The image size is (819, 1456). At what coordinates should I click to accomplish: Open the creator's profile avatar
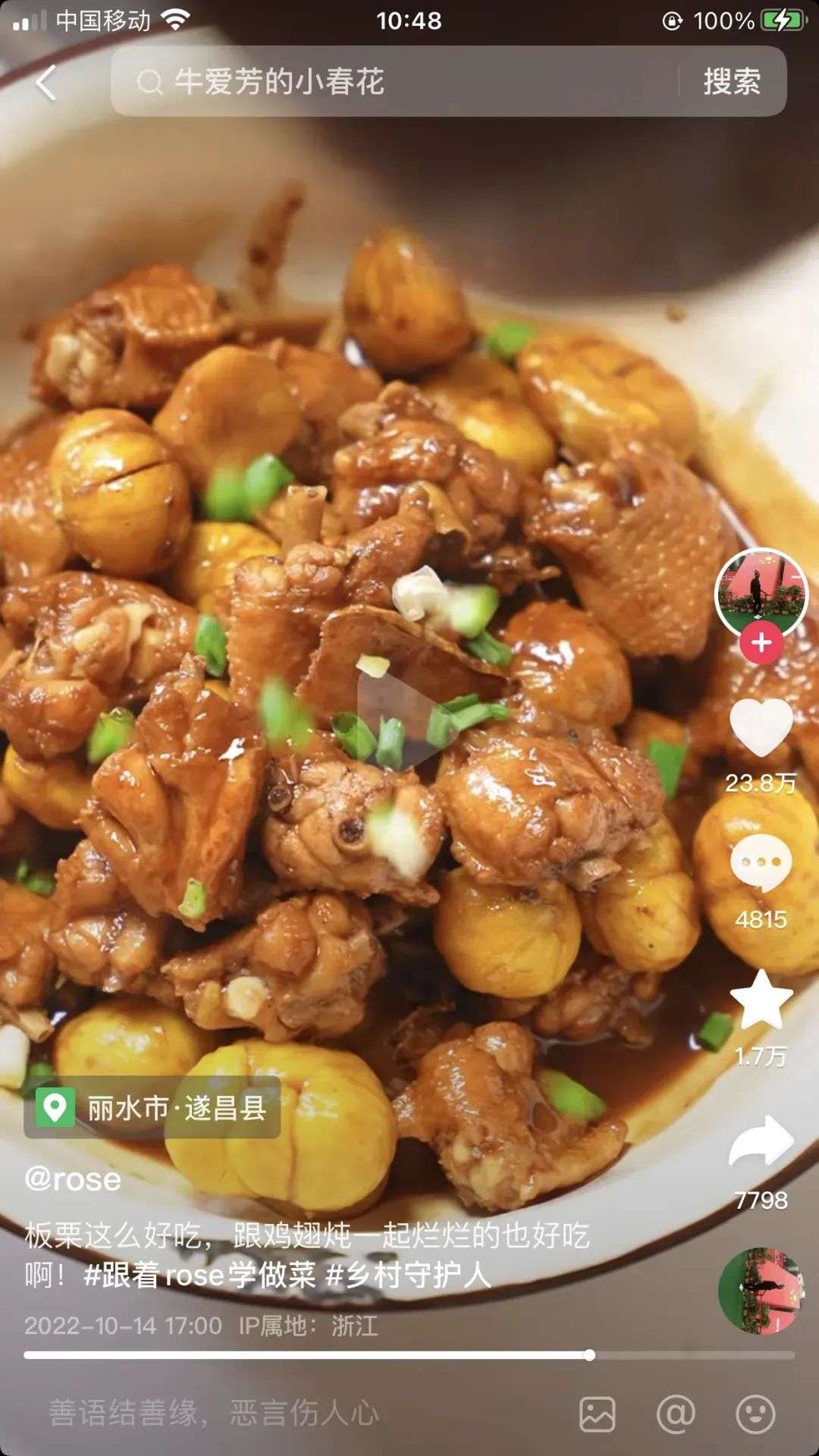[x=761, y=593]
